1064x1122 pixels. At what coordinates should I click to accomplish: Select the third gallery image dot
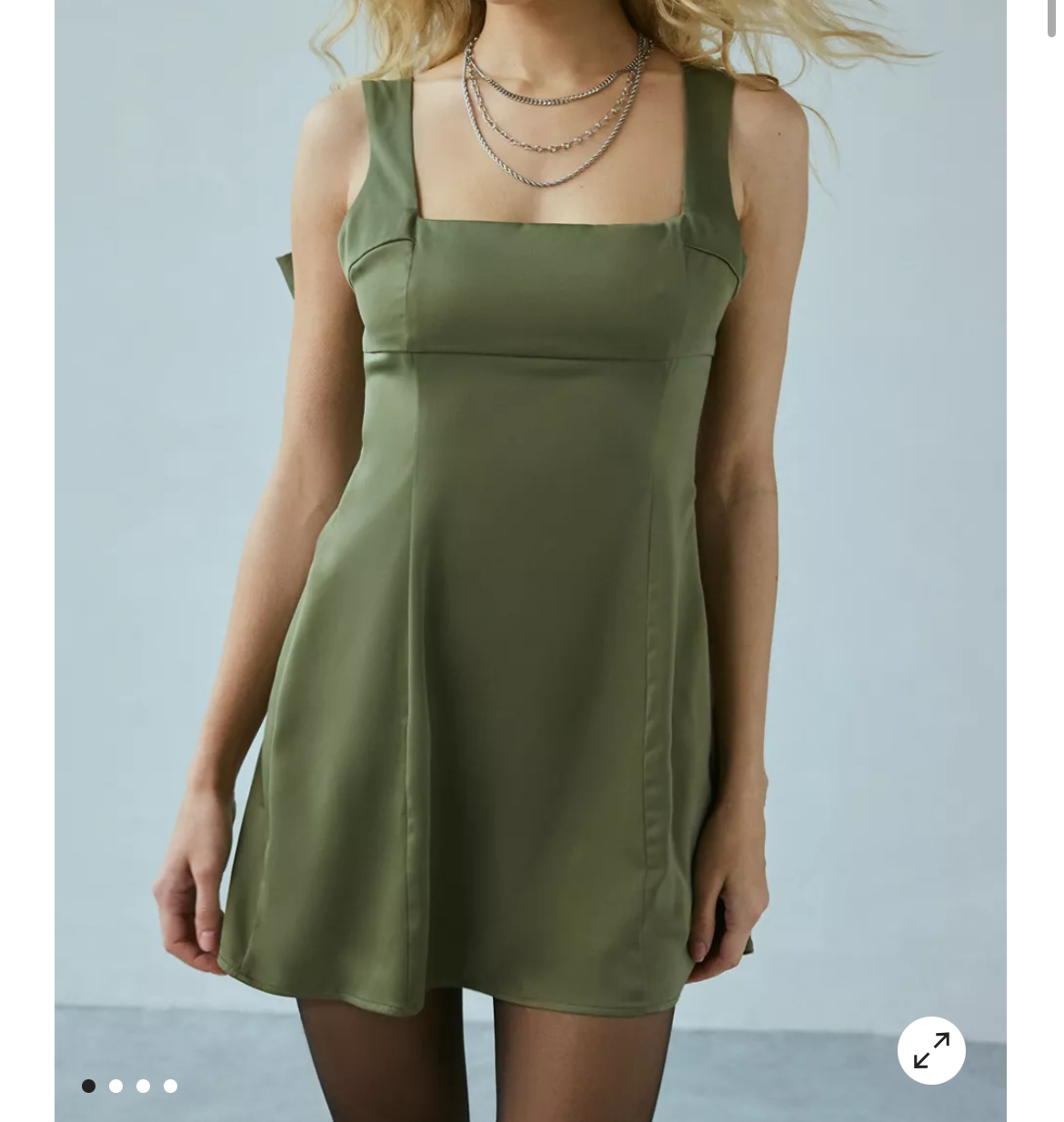pyautogui.click(x=143, y=1086)
